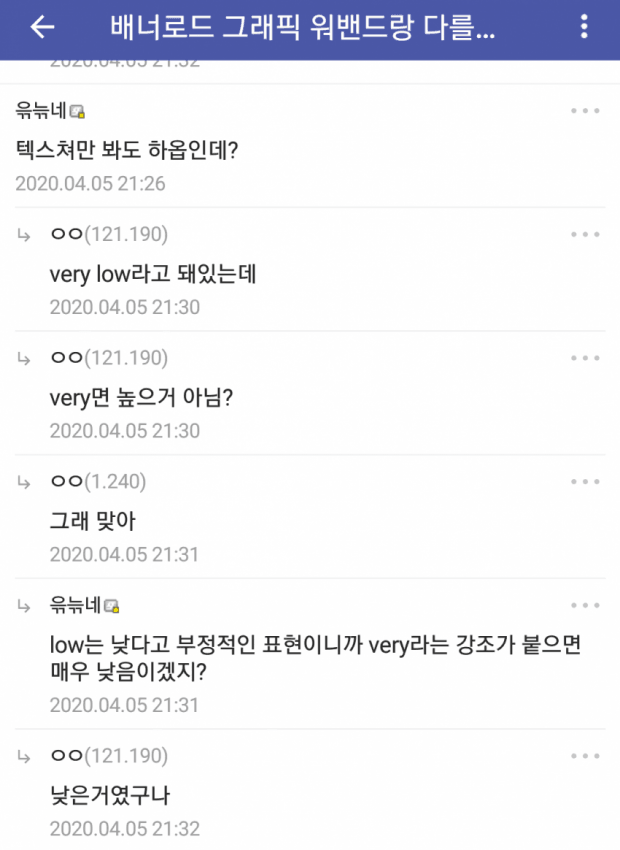View the profile of top commenter 읚늒네

(44, 111)
